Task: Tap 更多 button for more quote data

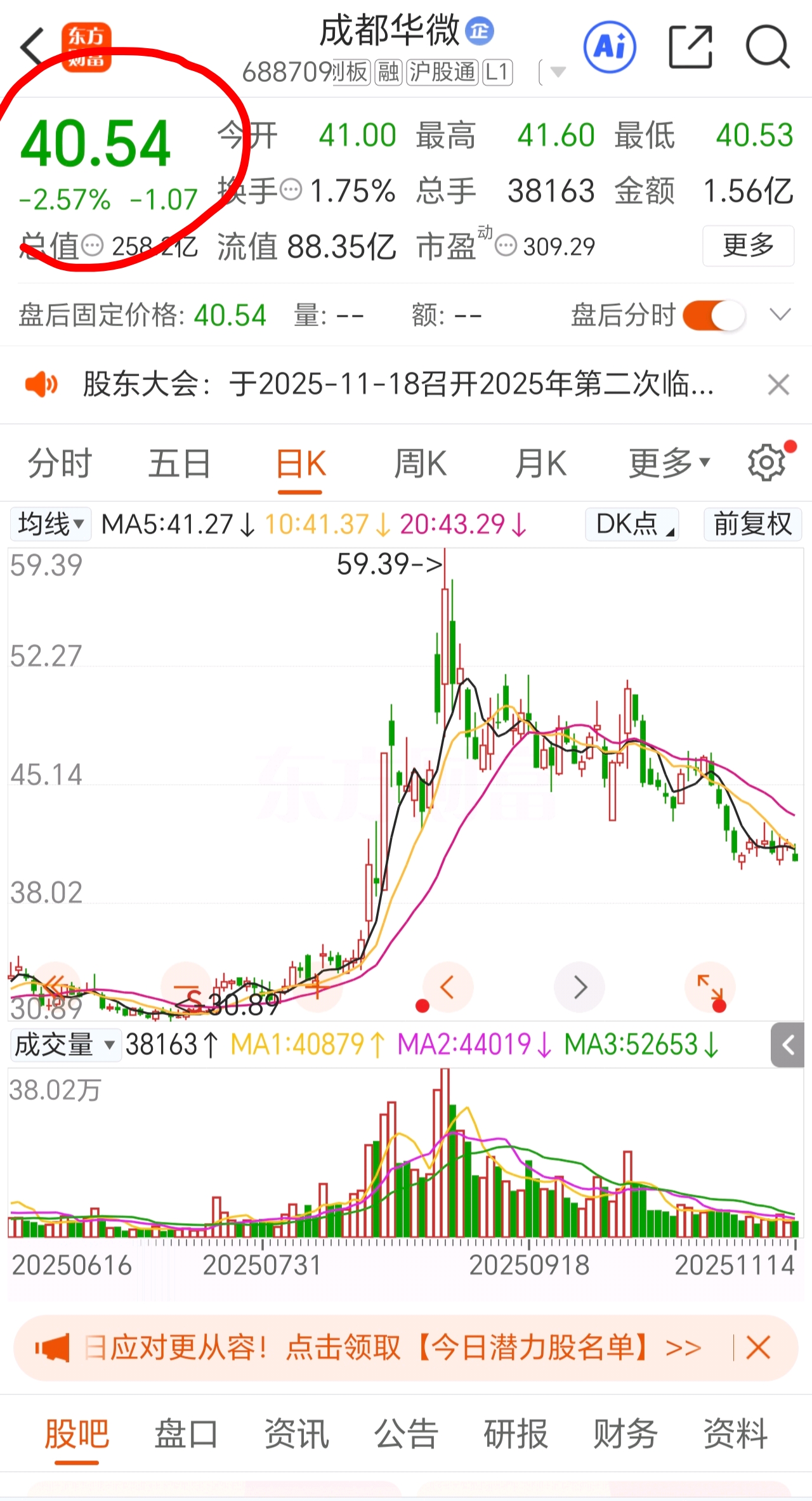Action: coord(748,246)
